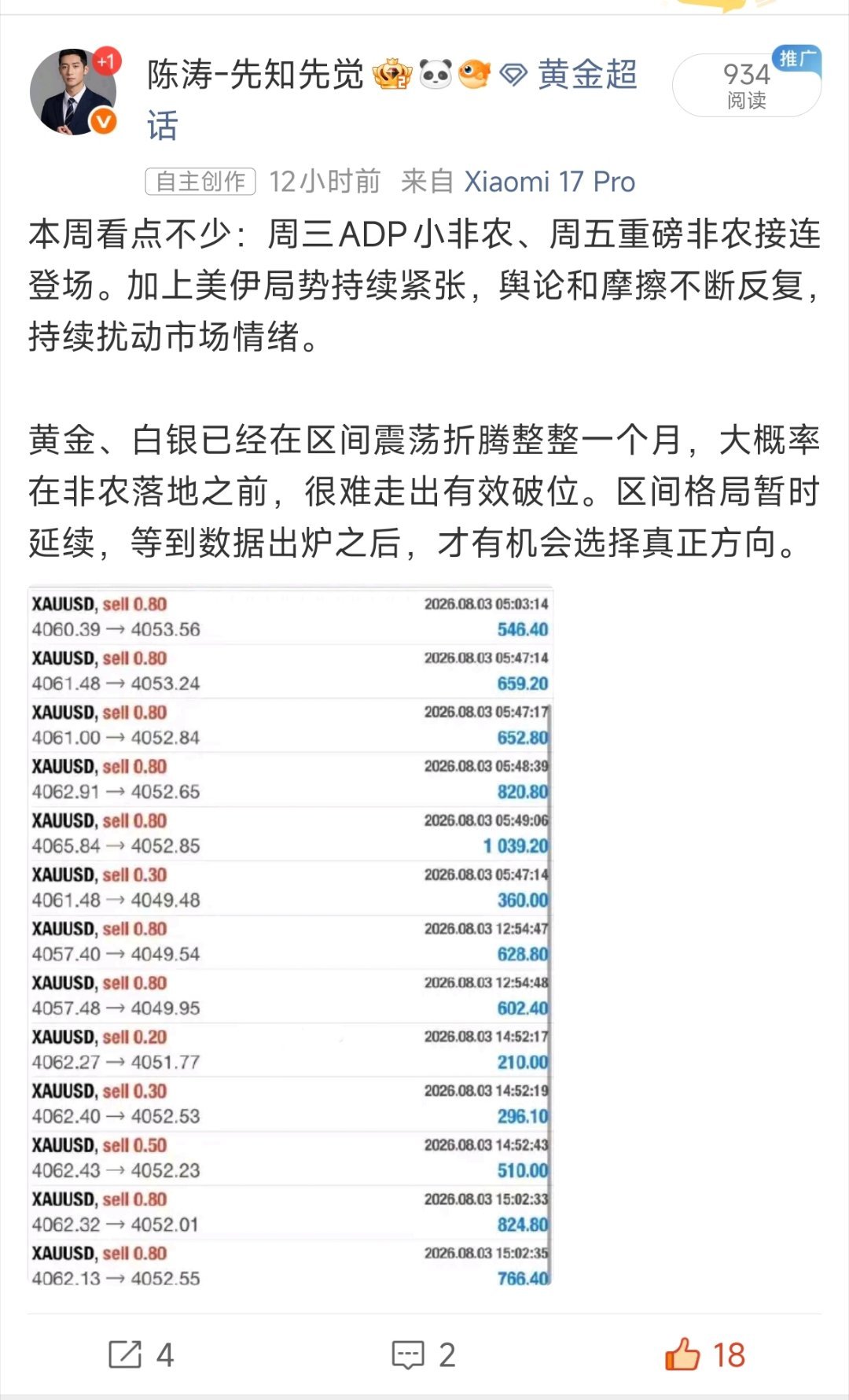View the XAUUSD trade records image
The image size is (849, 1400).
click(x=290, y=937)
